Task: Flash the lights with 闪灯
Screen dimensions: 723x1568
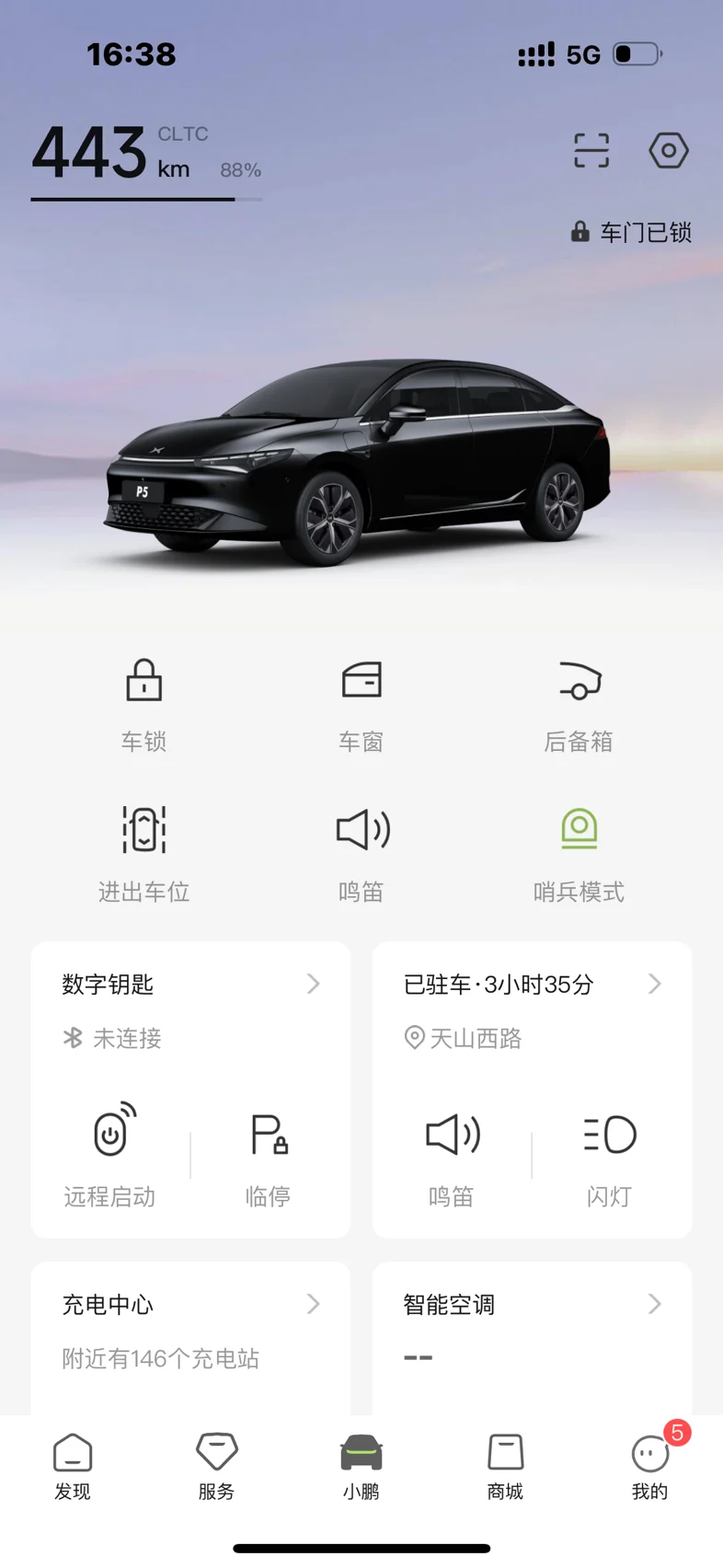Action: tap(610, 1156)
